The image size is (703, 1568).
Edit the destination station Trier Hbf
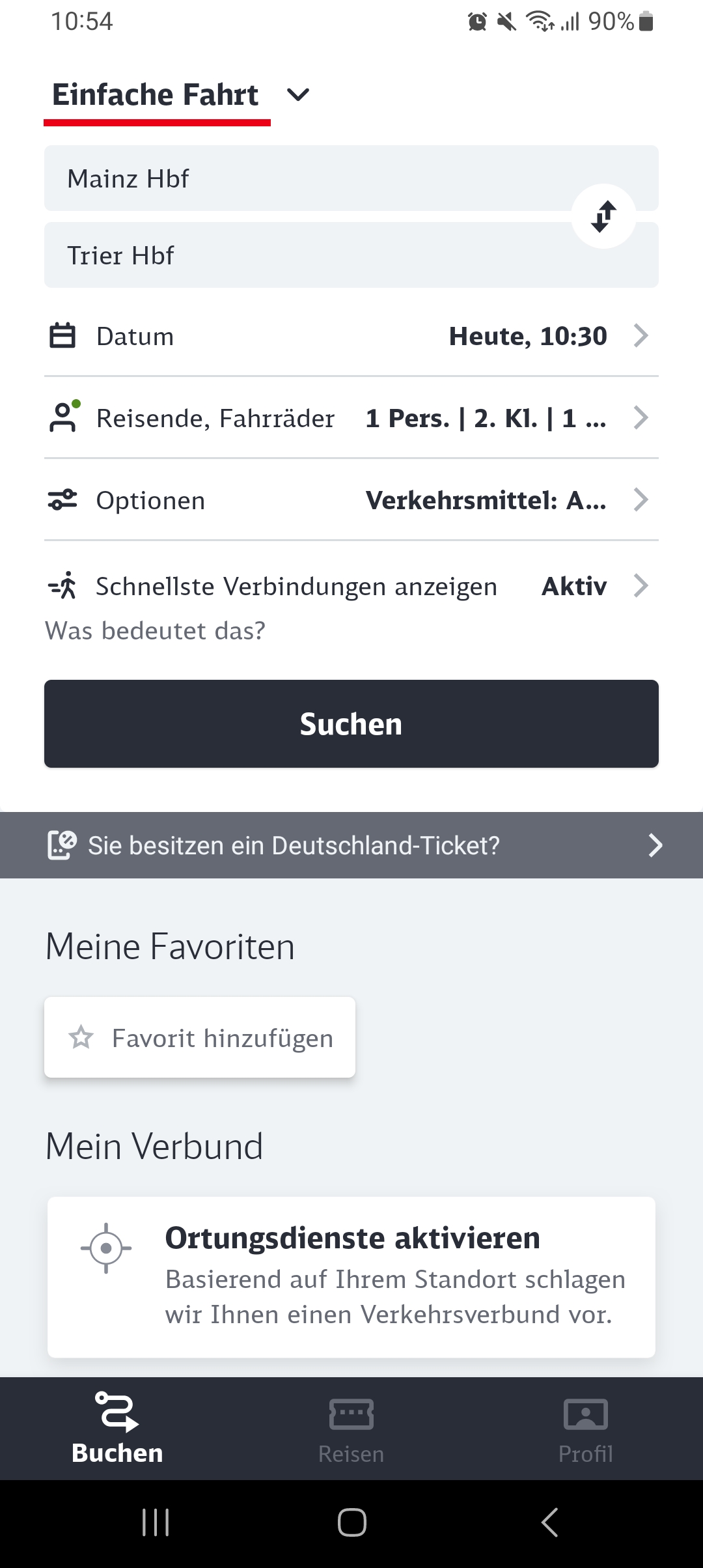point(351,255)
